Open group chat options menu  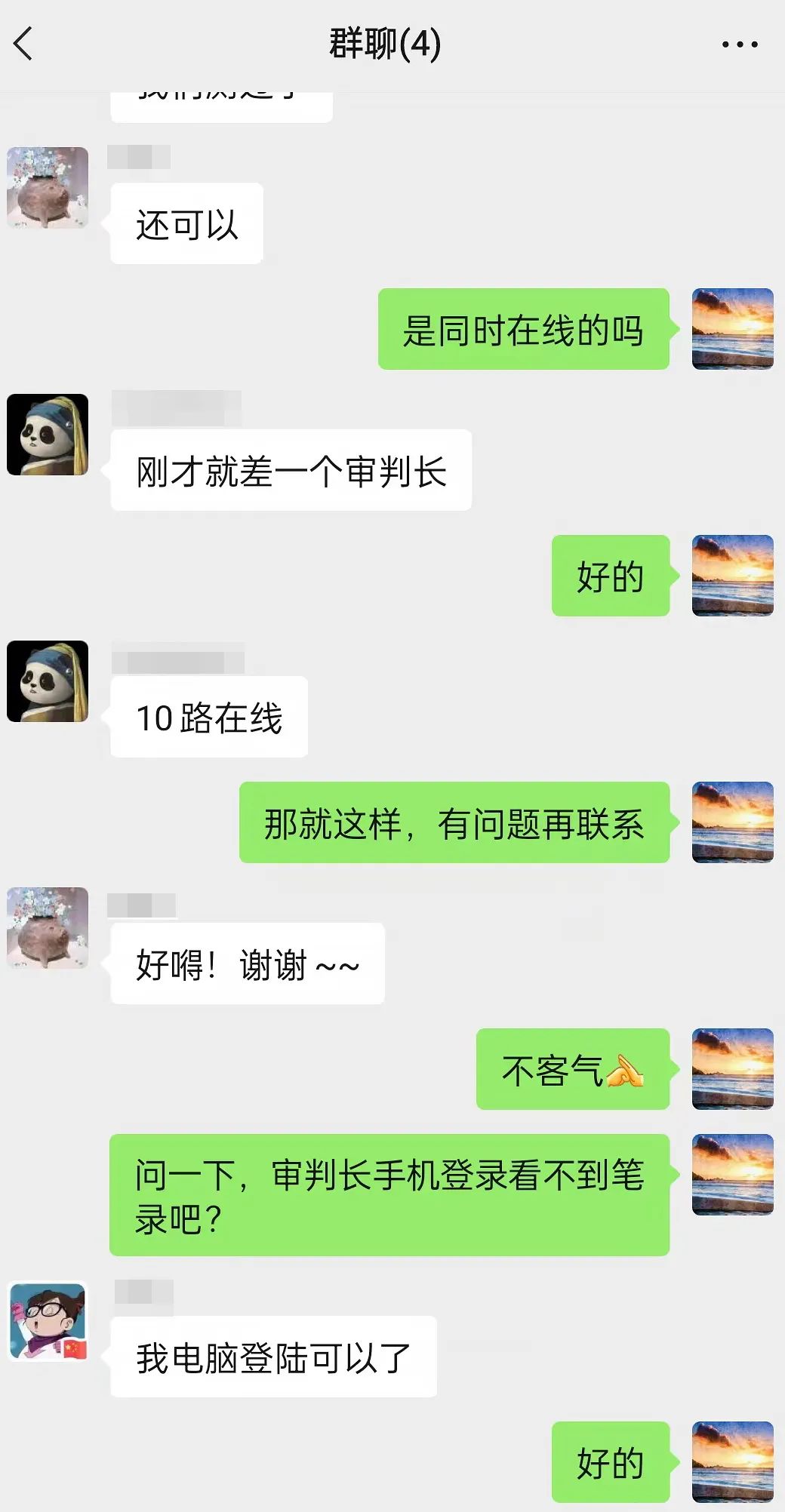739,45
